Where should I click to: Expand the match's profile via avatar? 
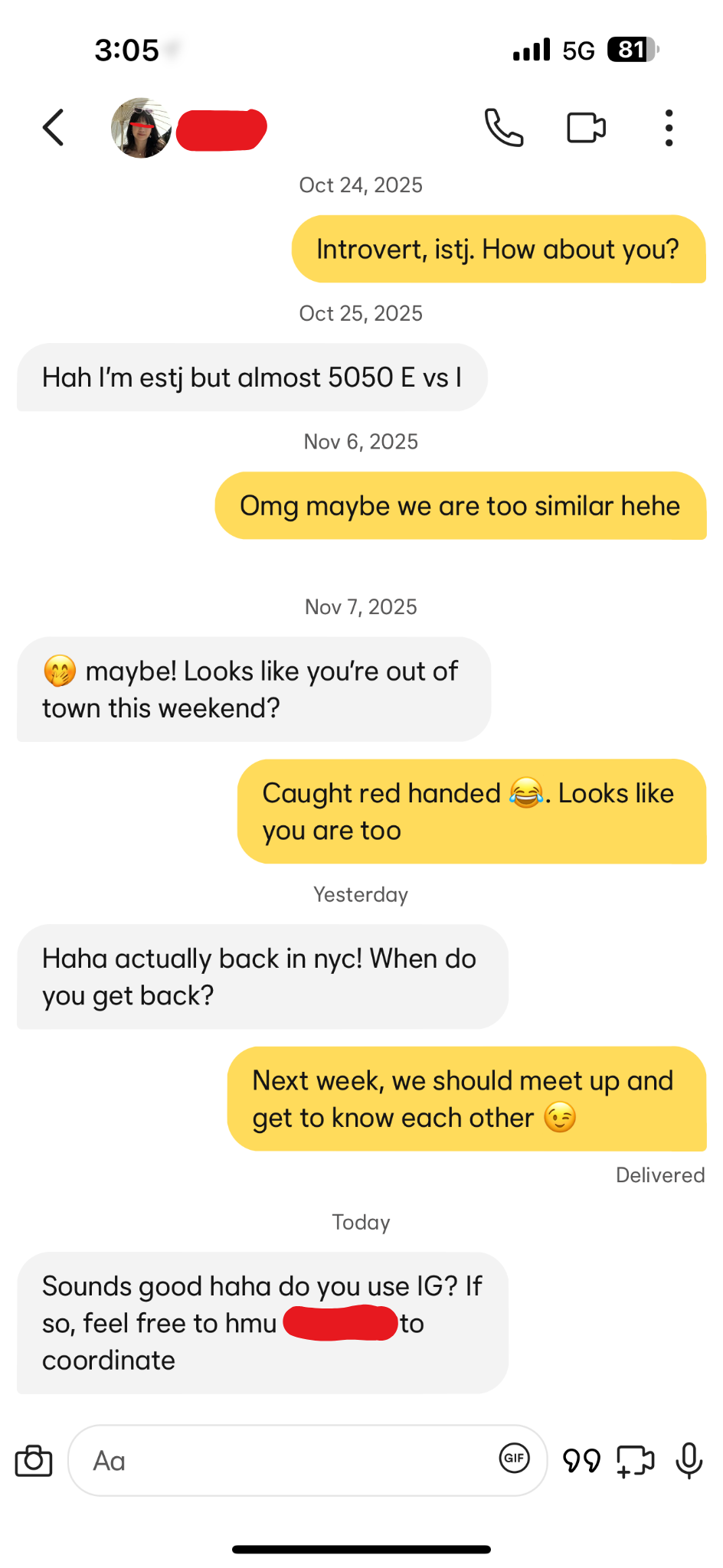click(x=141, y=127)
